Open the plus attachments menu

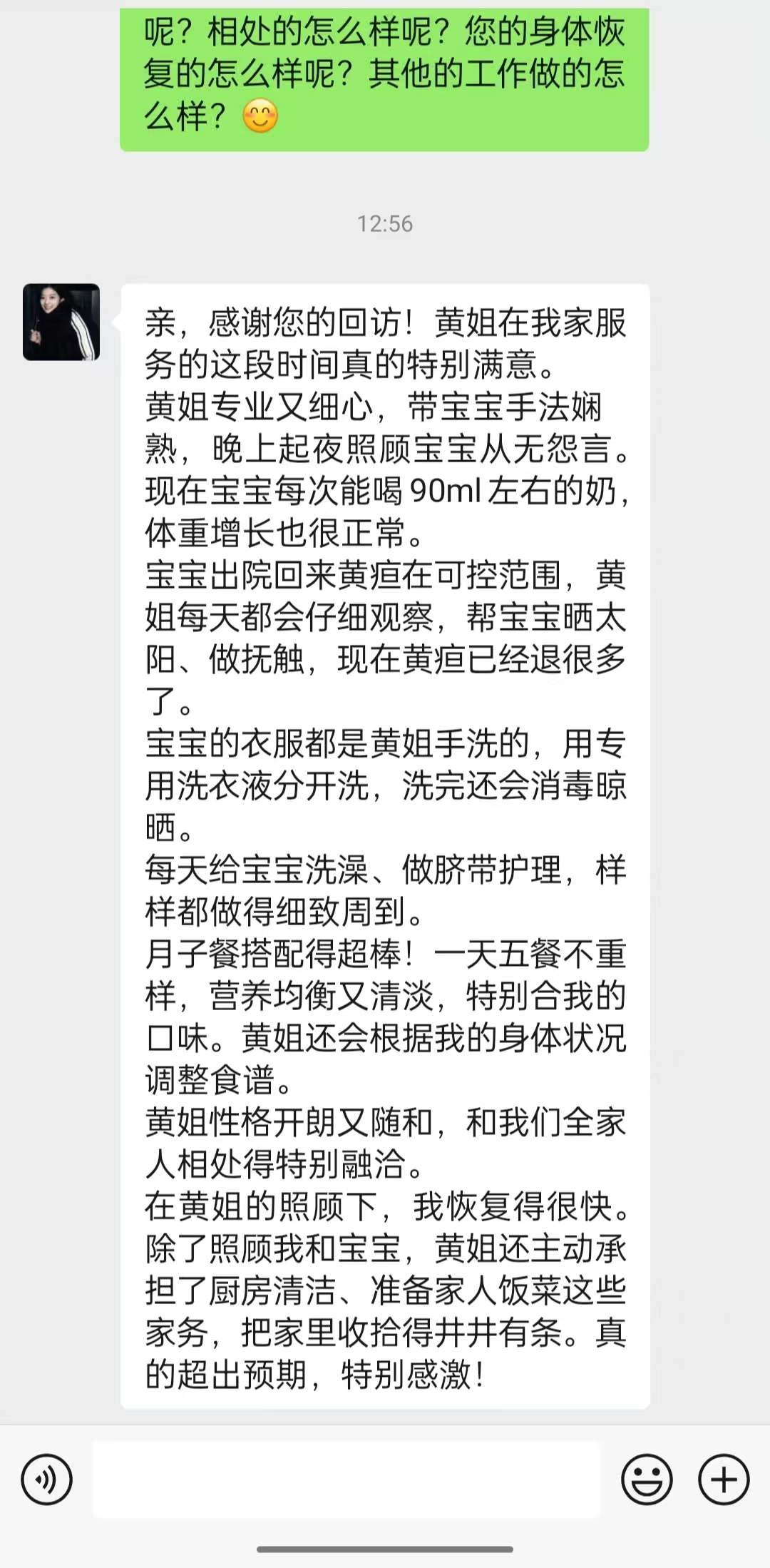point(724,1480)
